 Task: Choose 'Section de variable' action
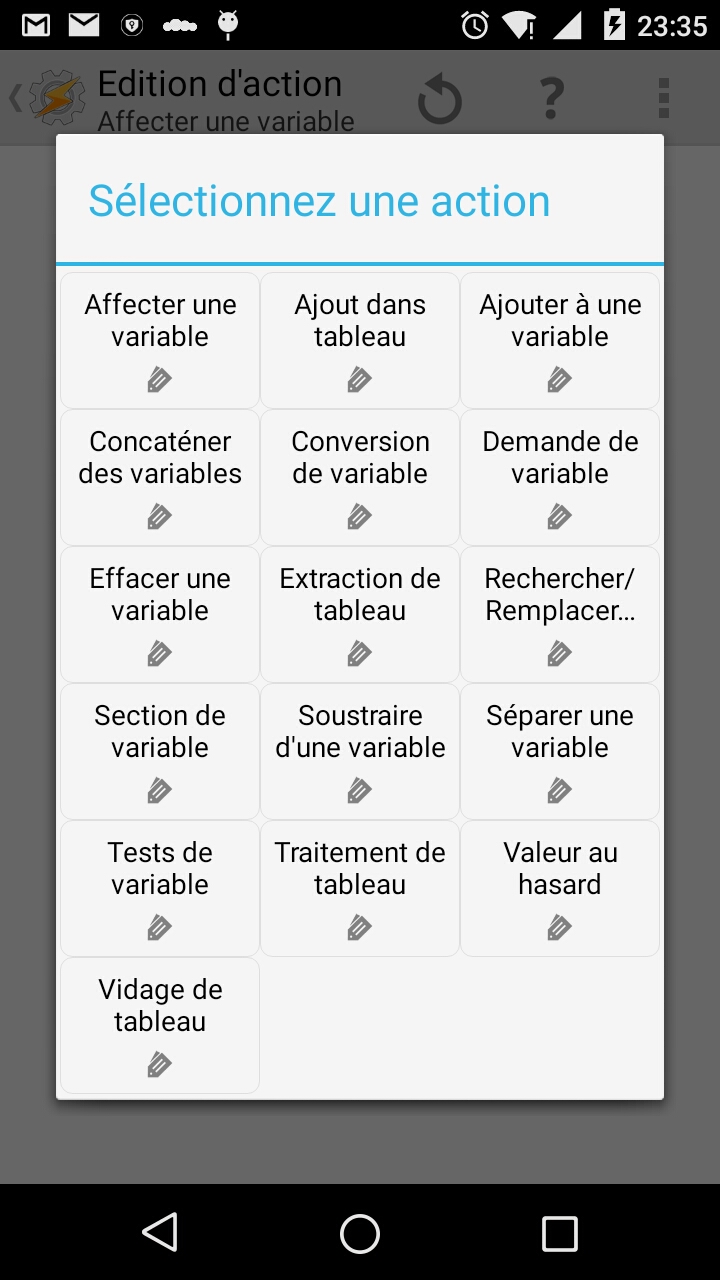pyautogui.click(x=160, y=751)
